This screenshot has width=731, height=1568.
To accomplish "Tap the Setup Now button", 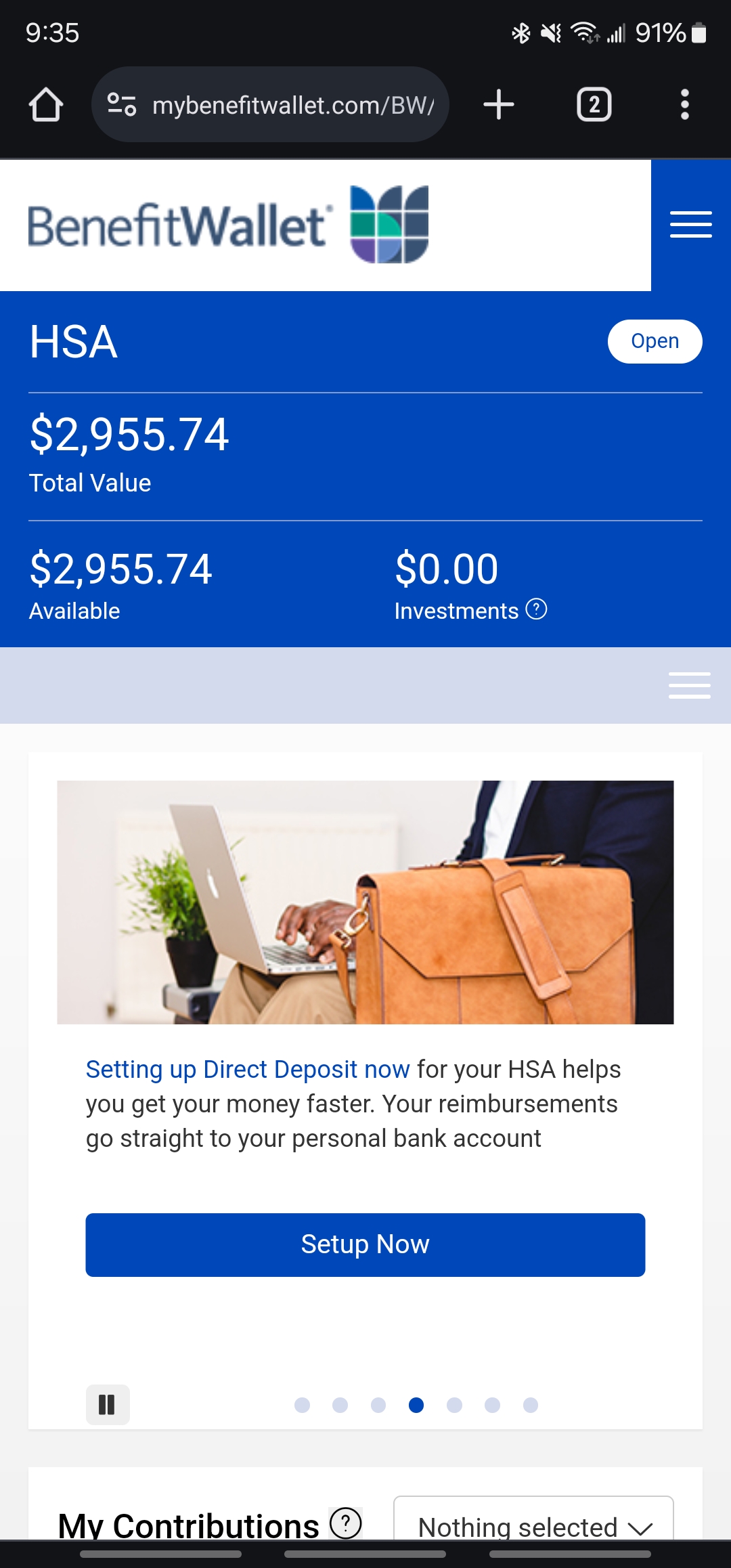I will 365,1244.
